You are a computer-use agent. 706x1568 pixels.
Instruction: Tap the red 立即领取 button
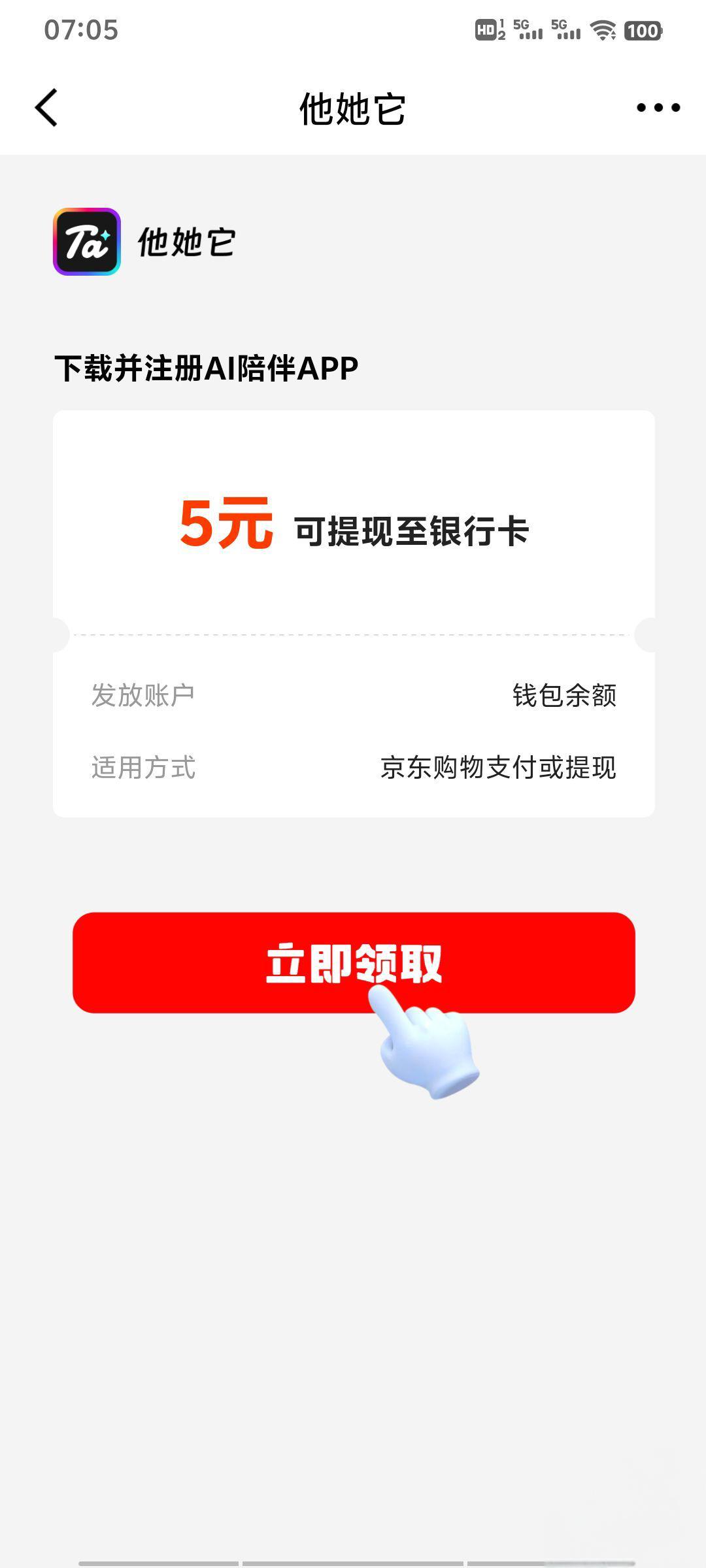354,962
